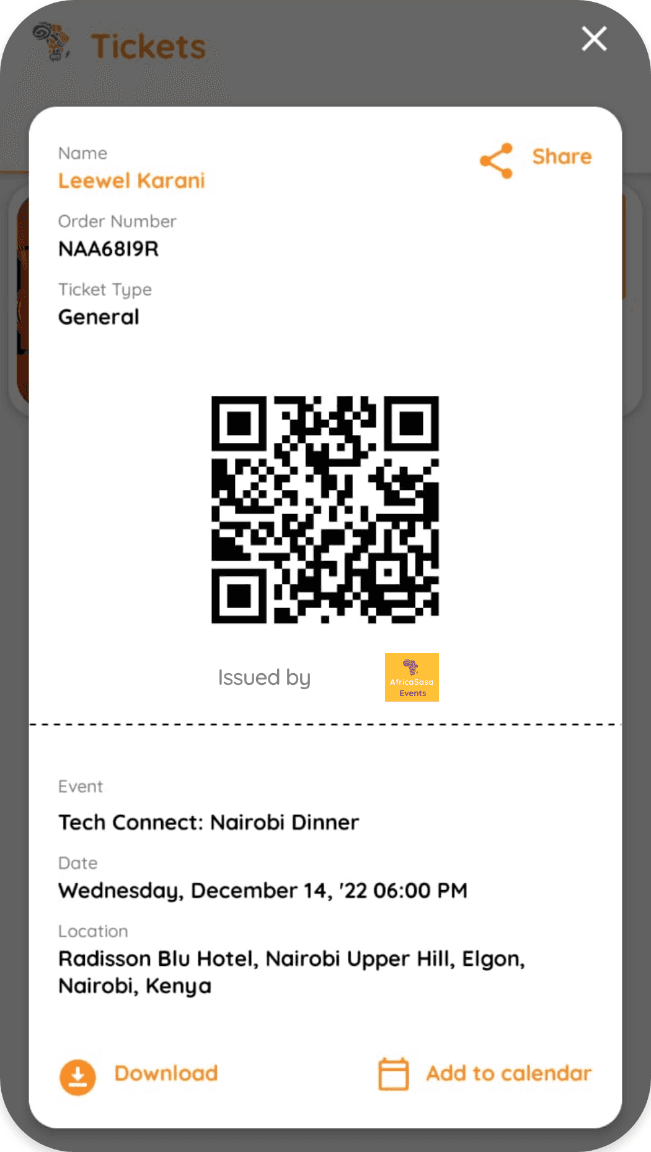This screenshot has height=1152, width=651.
Task: Close the ticket details dialog
Action: 594,39
